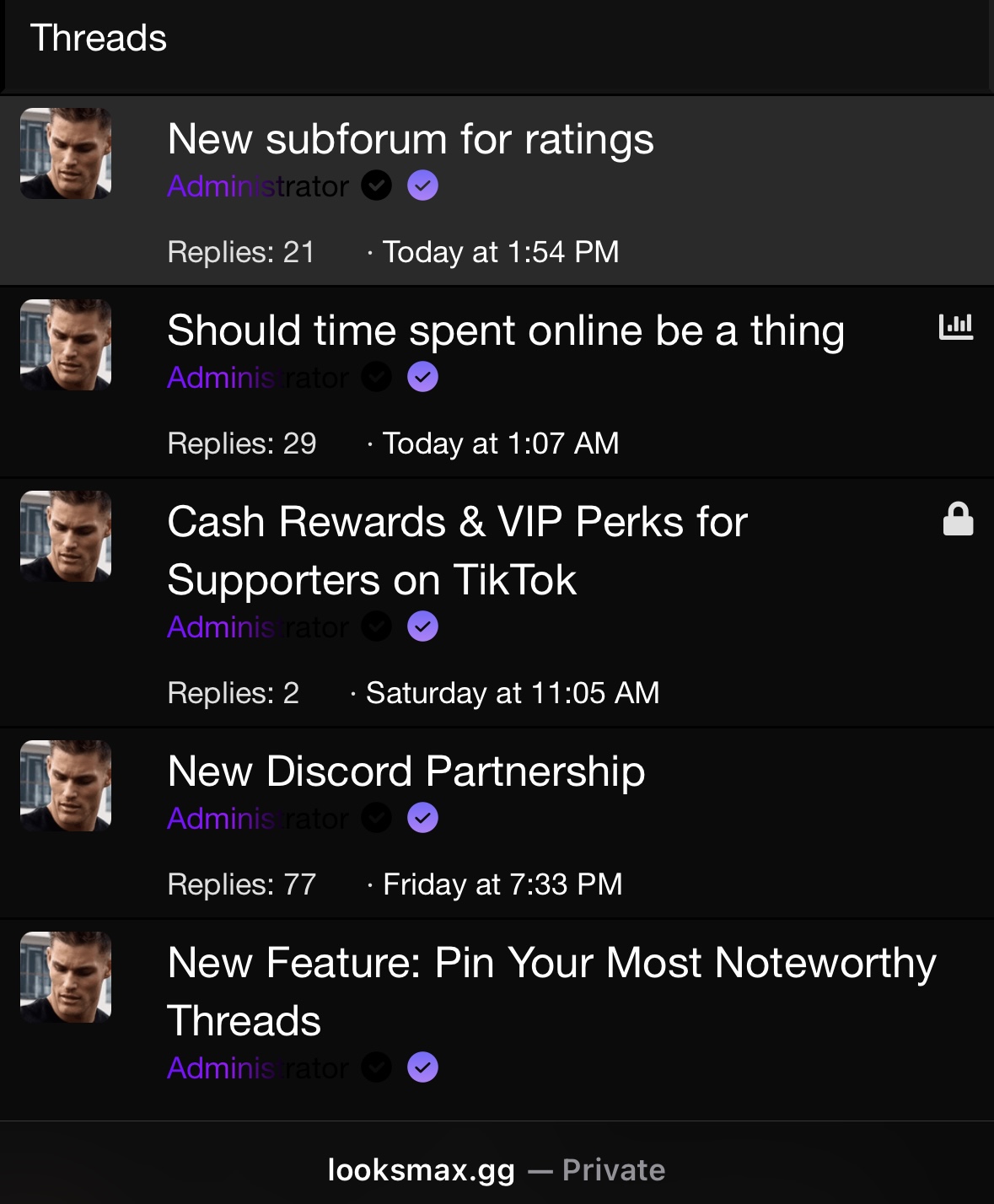Open the 'New subforum for ratings' thread
Screen dimensions: 994x1204
point(411,139)
